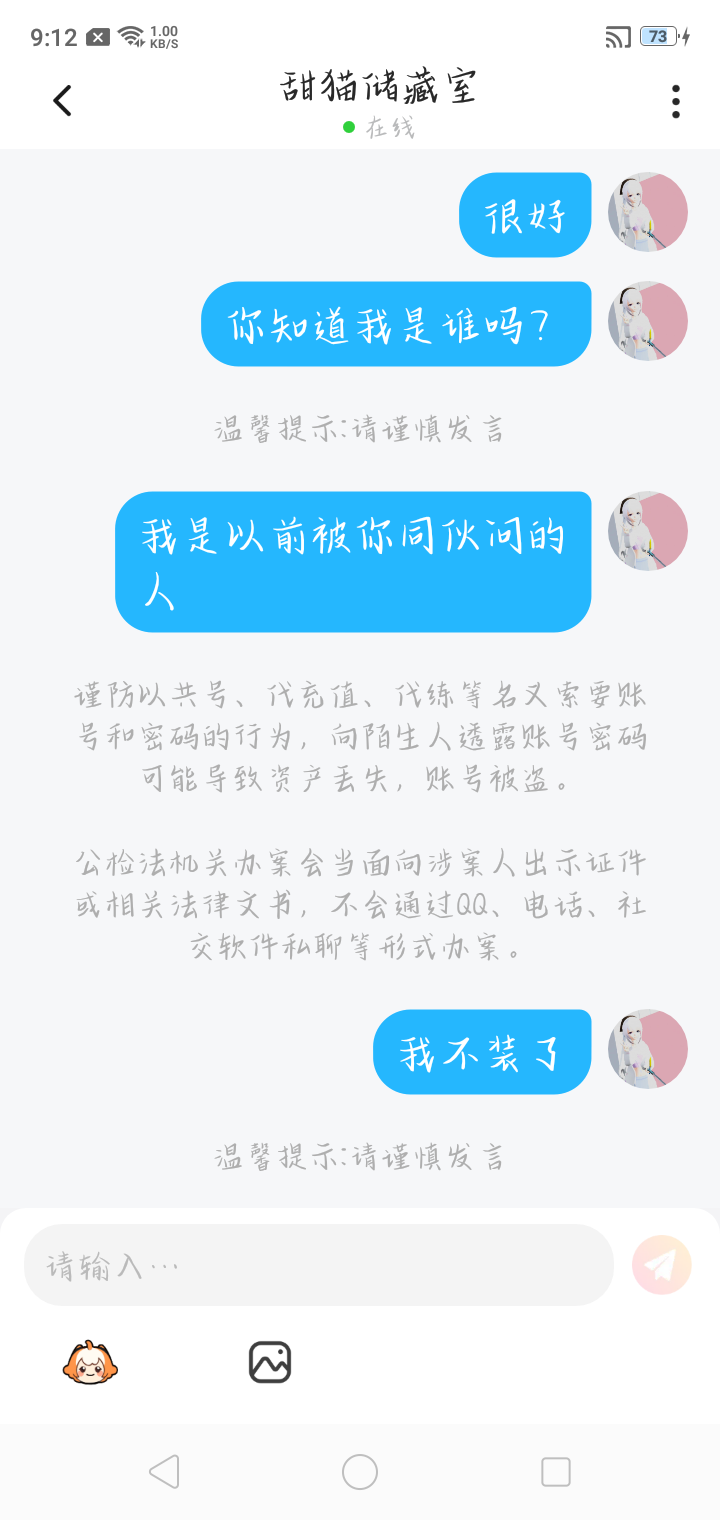Open the system recent apps view

pyautogui.click(x=555, y=1472)
